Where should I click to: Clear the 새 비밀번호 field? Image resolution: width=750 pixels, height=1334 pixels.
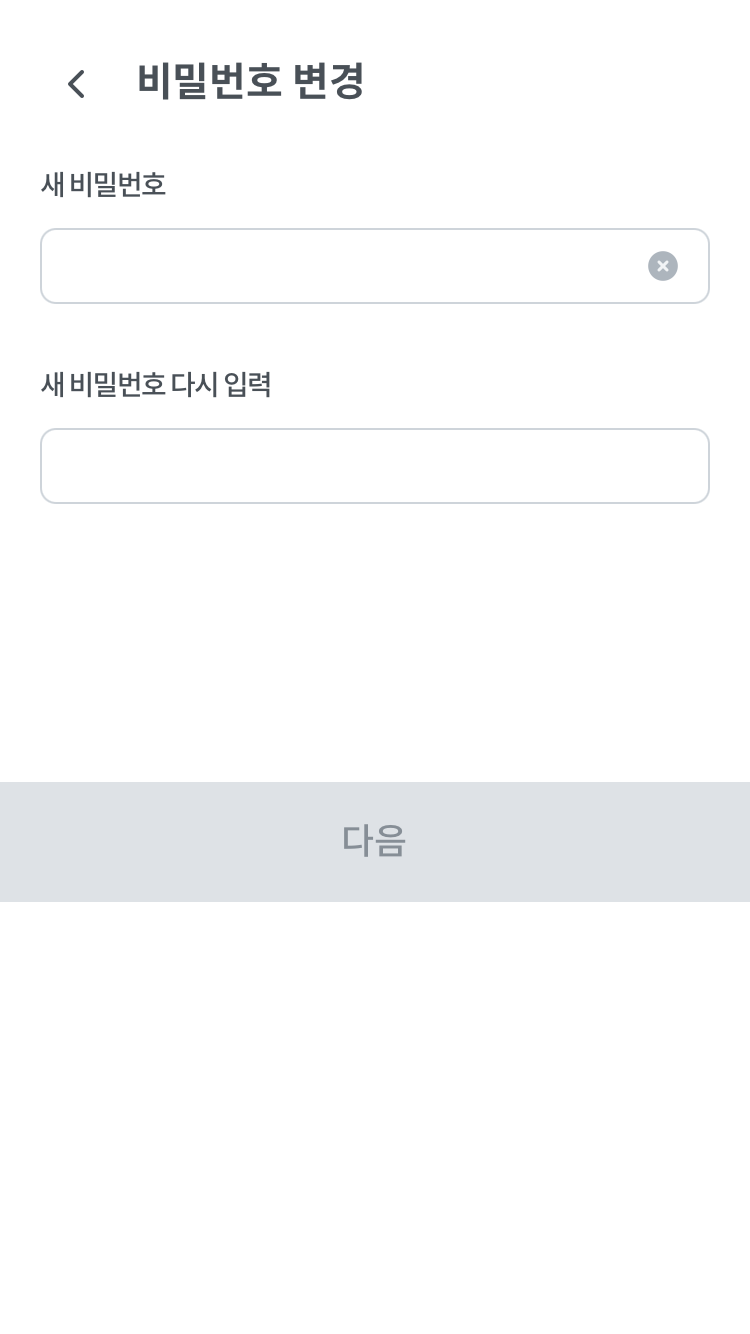click(x=662, y=266)
